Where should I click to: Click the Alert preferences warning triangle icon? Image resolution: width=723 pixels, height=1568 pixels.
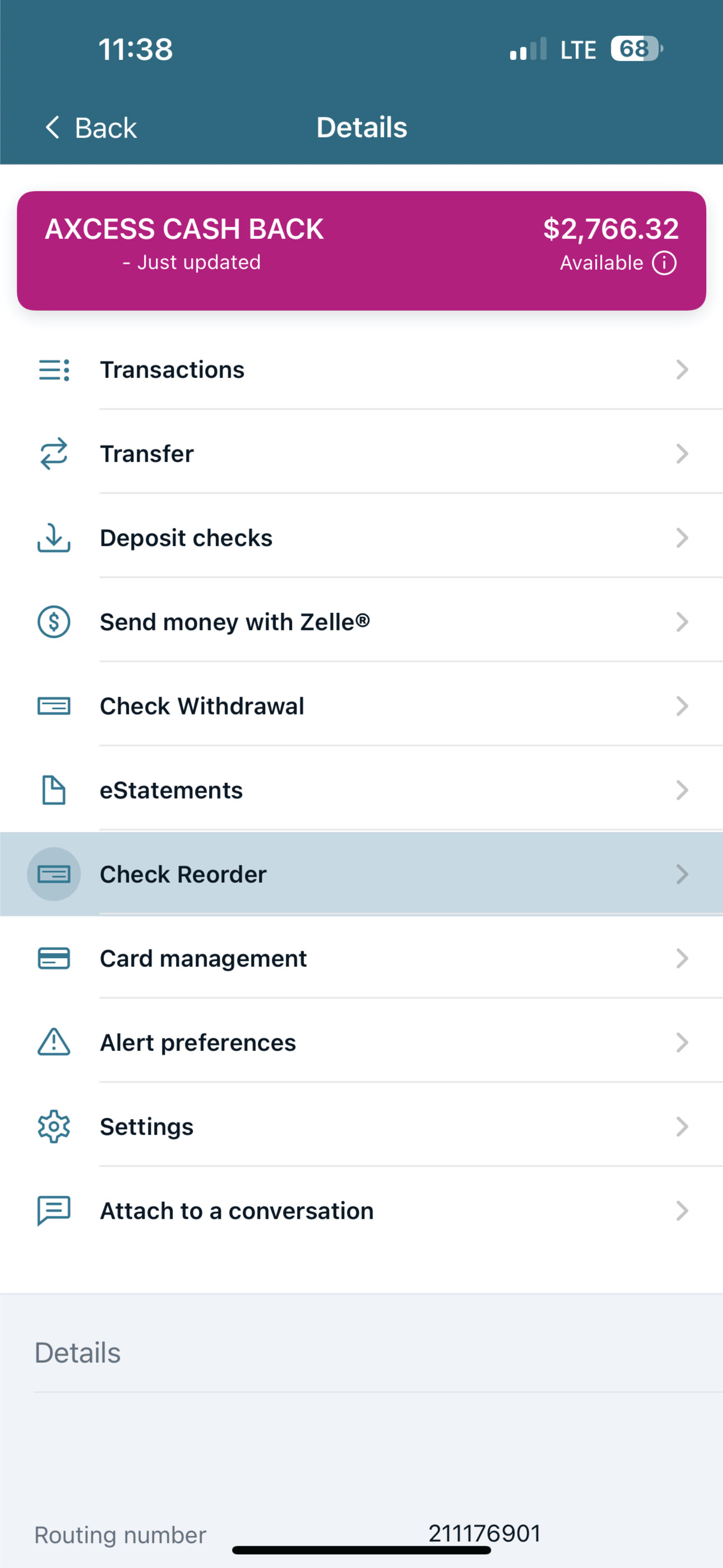click(54, 1043)
